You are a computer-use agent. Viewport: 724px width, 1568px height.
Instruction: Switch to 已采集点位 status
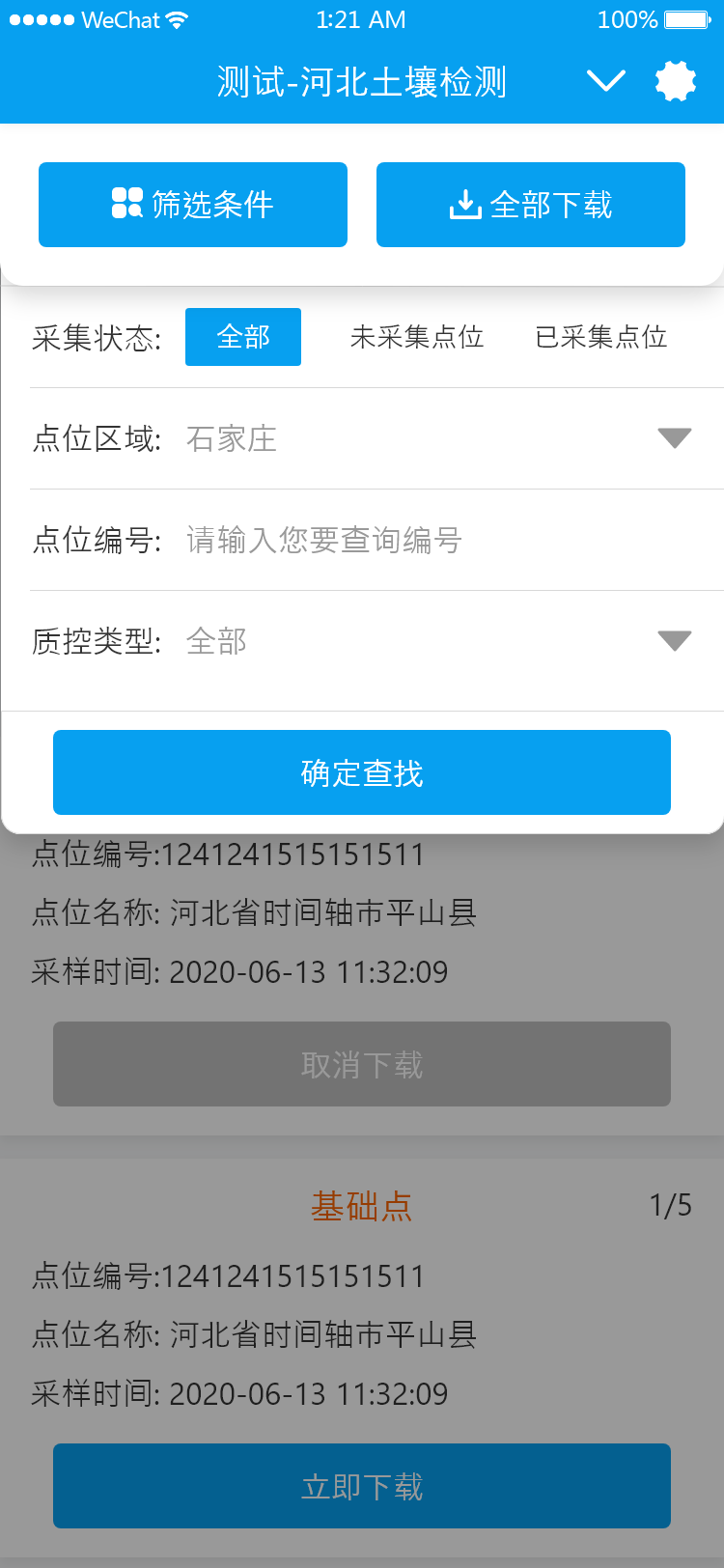point(601,337)
